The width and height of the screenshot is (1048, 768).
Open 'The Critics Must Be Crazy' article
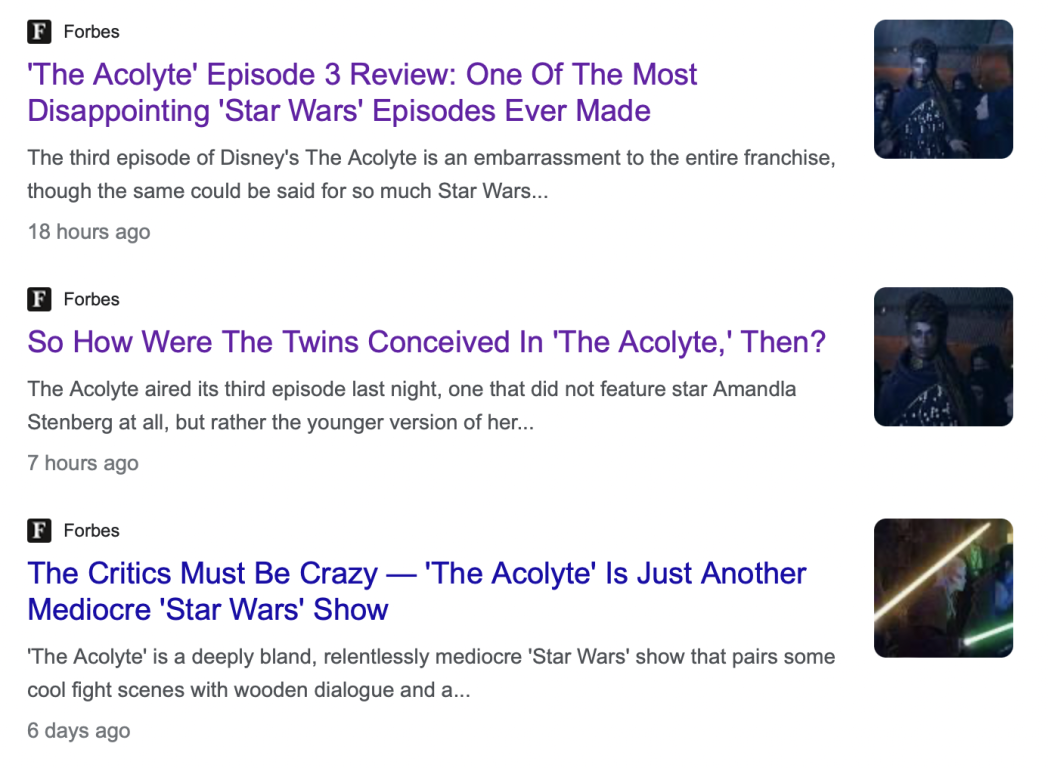[416, 591]
